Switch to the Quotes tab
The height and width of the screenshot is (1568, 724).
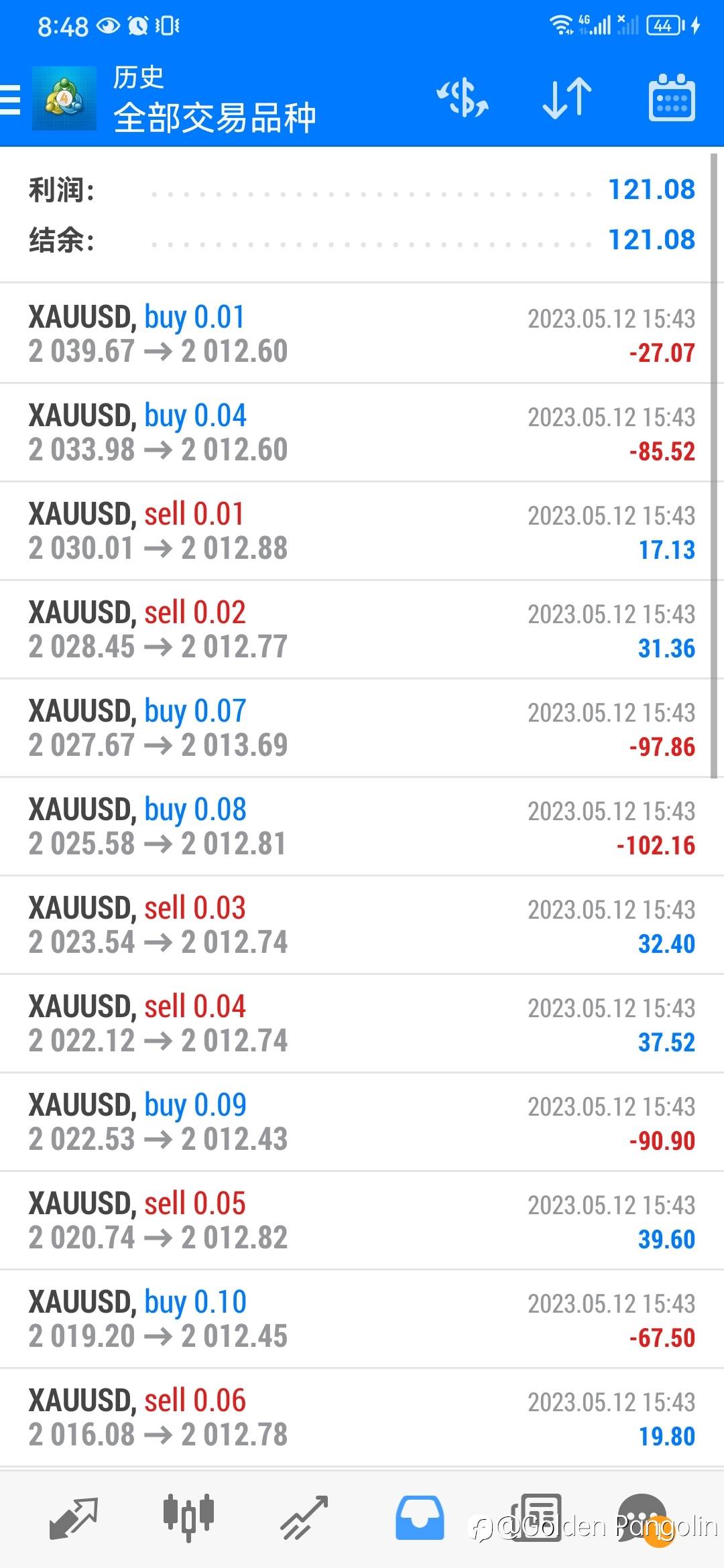[x=74, y=1517]
